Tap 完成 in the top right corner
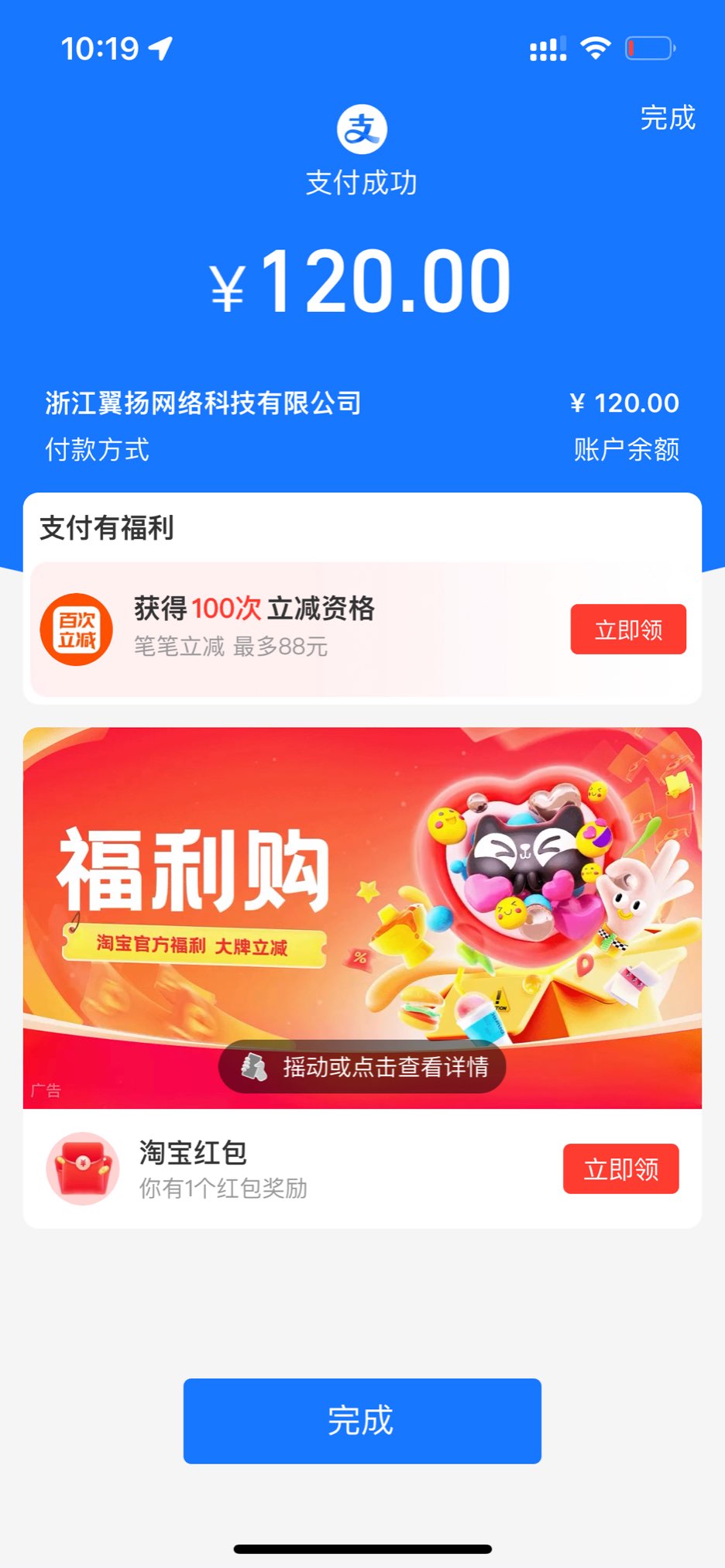725x1568 pixels. pyautogui.click(x=667, y=118)
